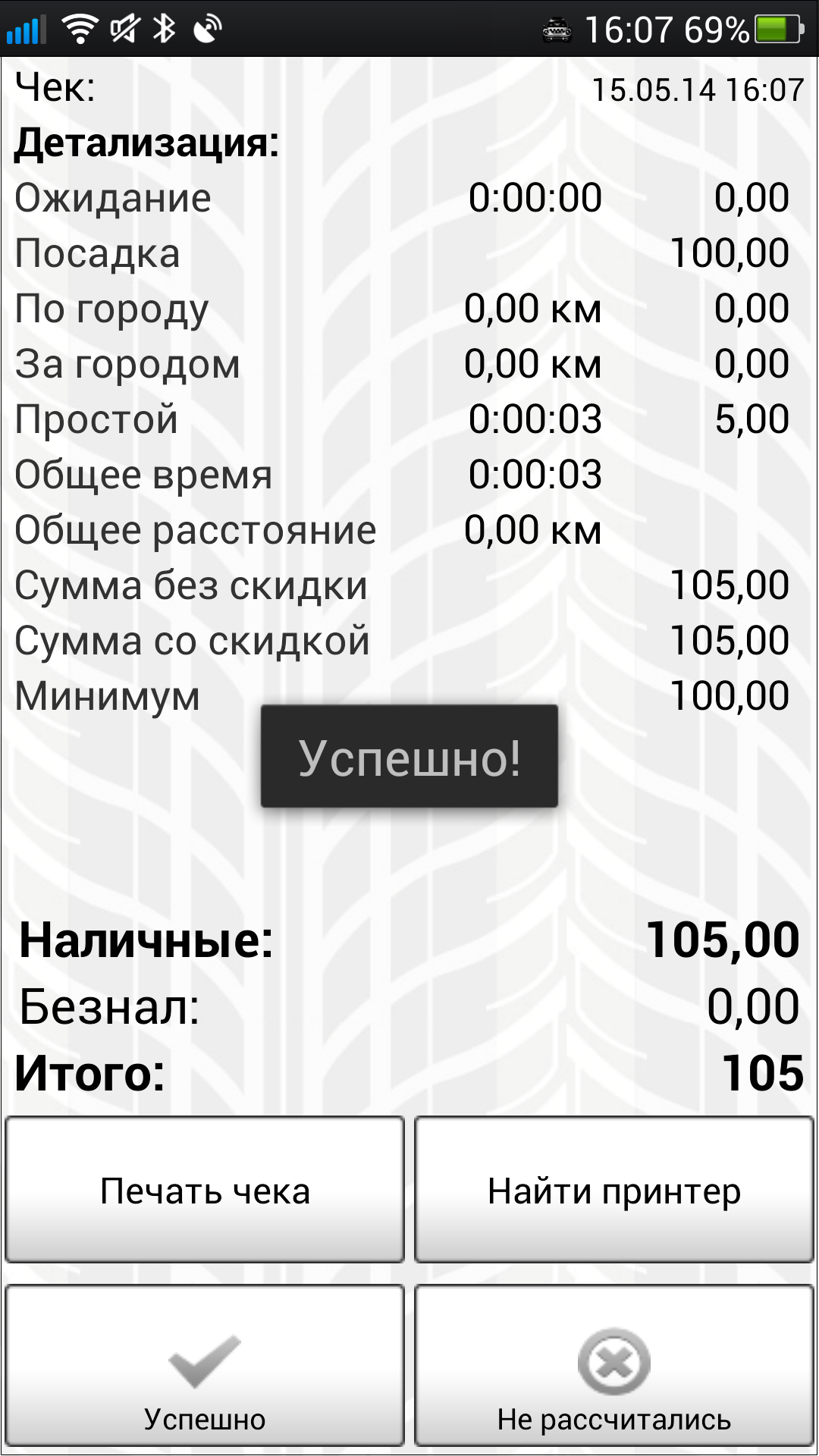Viewport: 819px width, 1456px height.
Task: Confirm payment with the Успешно checkmark button
Action: pos(205,1366)
